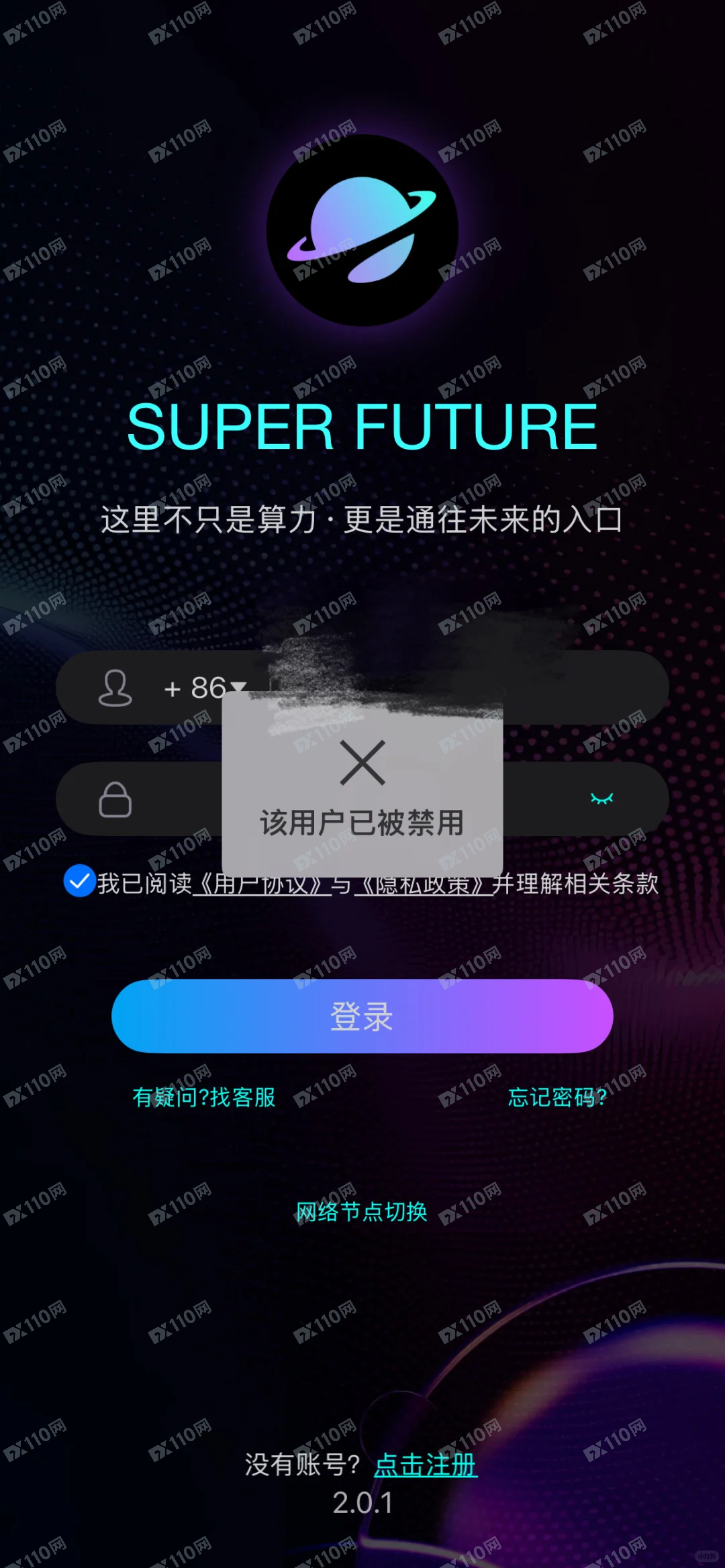725x1568 pixels.
Task: Uncheck the agreement checkbox
Action: tap(79, 881)
